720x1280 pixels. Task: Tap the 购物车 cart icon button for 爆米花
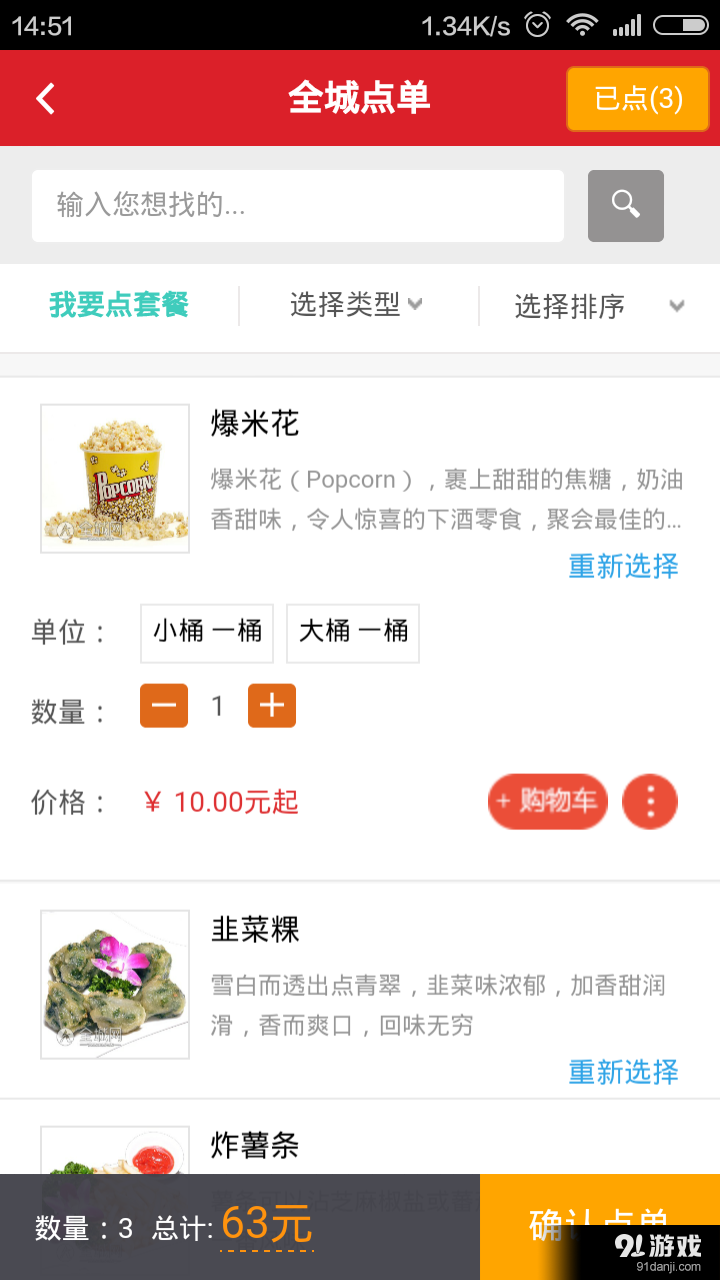click(547, 801)
